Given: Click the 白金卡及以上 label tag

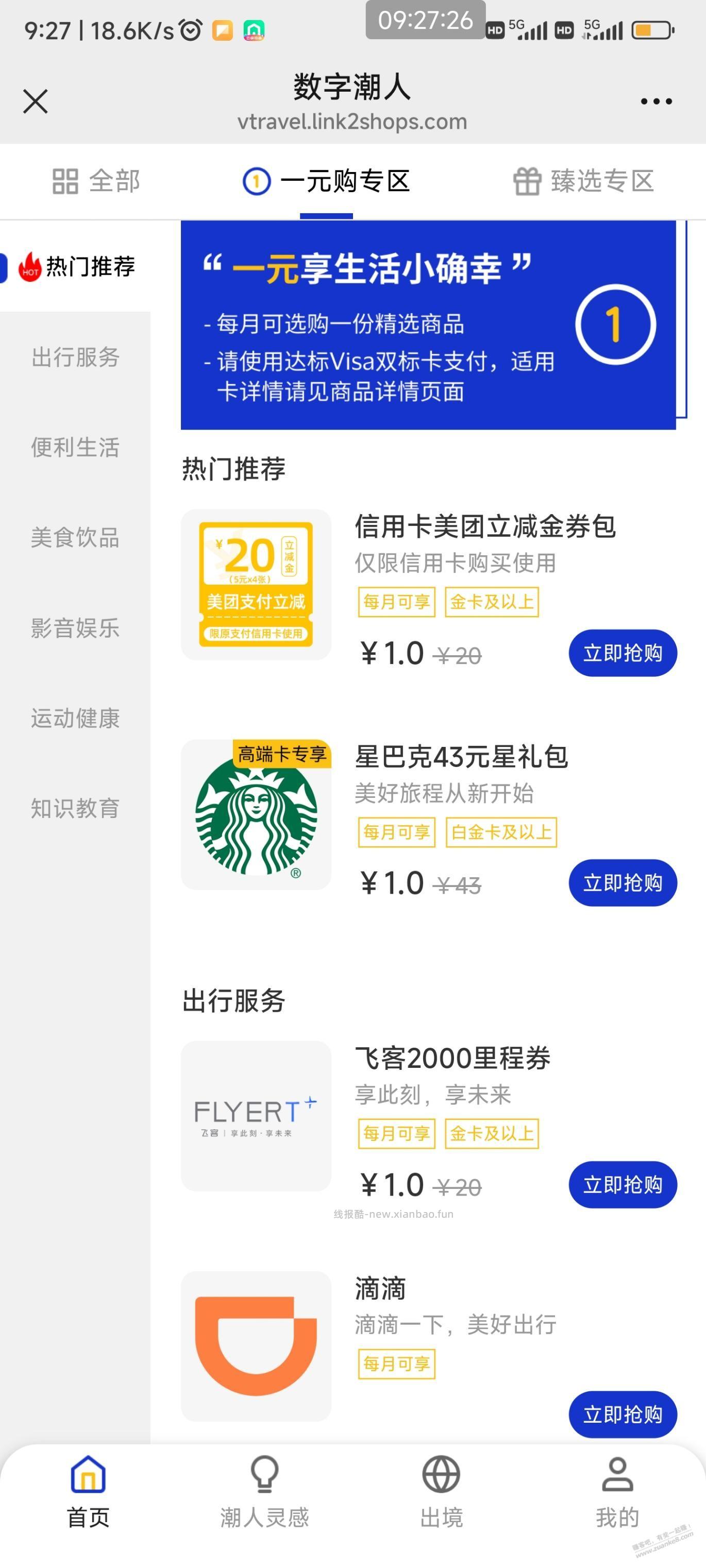Looking at the screenshot, I should point(502,833).
